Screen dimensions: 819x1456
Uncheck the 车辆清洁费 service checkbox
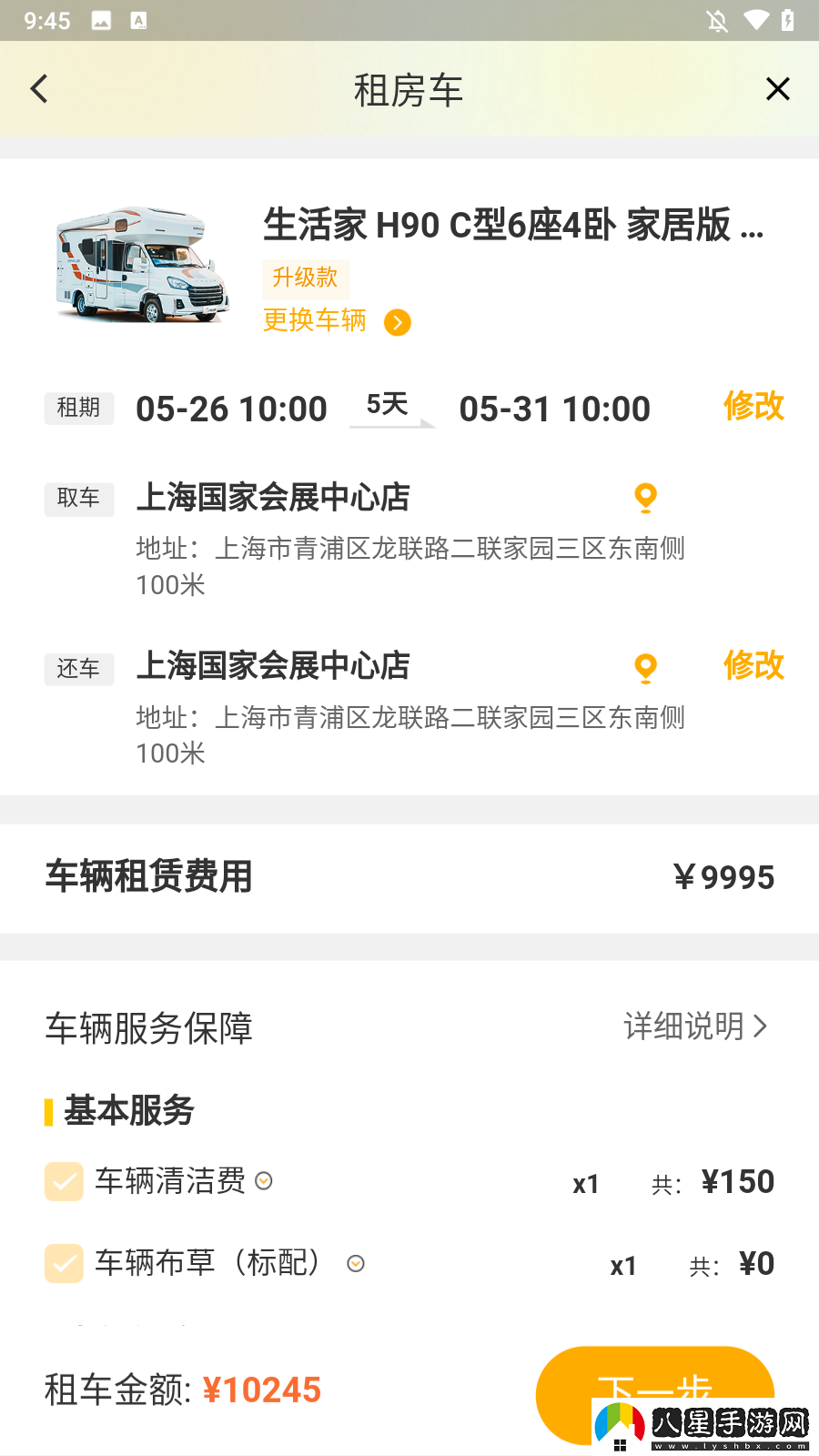tap(63, 1181)
